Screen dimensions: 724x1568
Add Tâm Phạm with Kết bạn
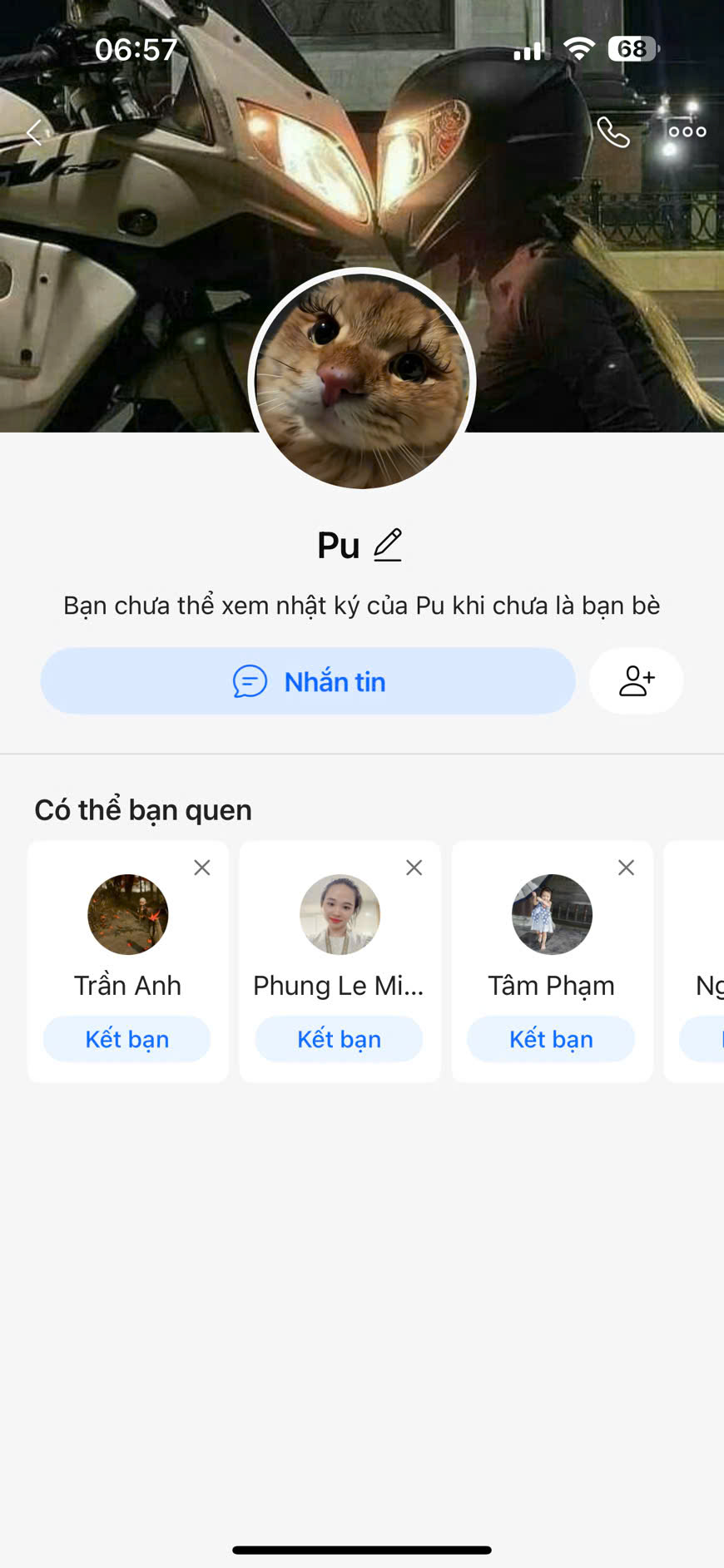click(551, 1039)
